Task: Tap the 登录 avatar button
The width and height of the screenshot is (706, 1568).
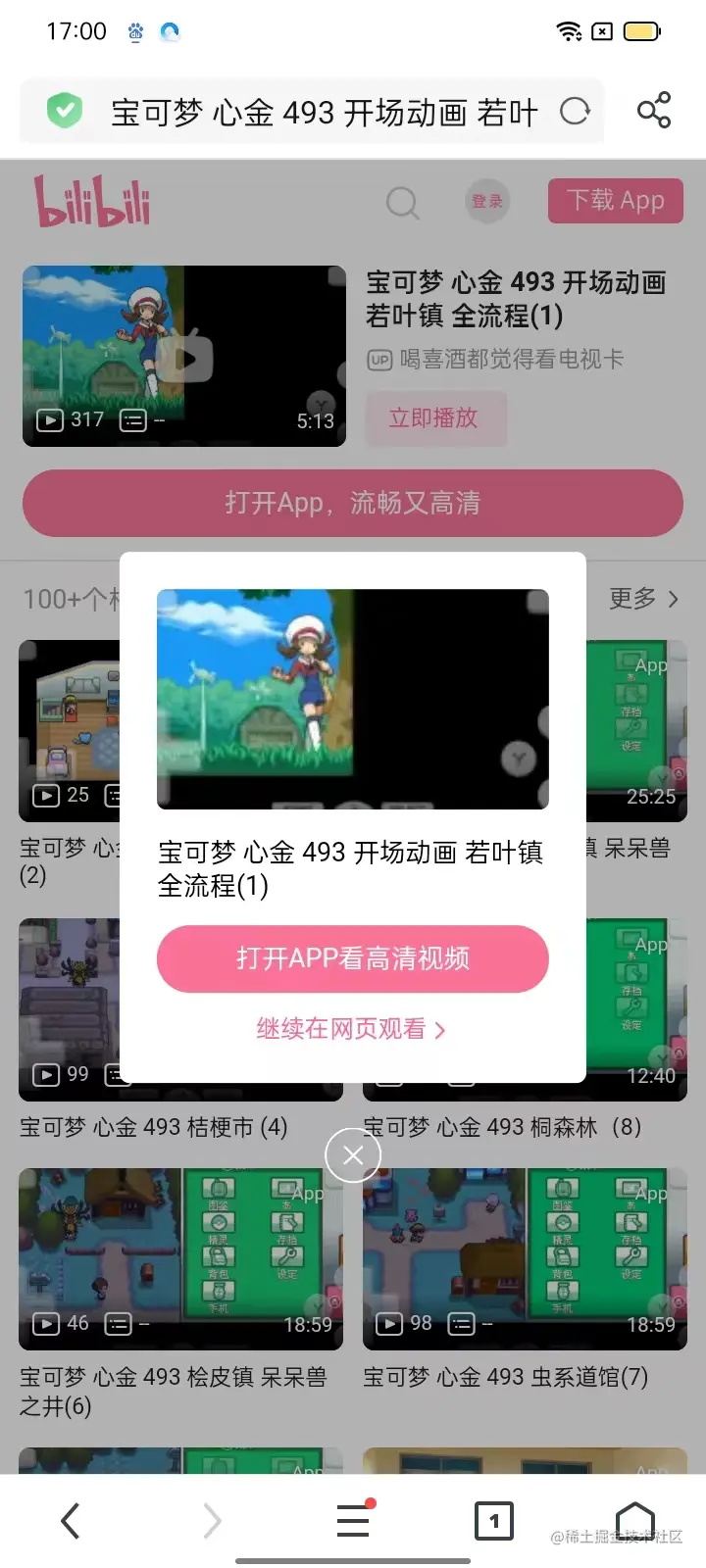Action: (x=486, y=201)
